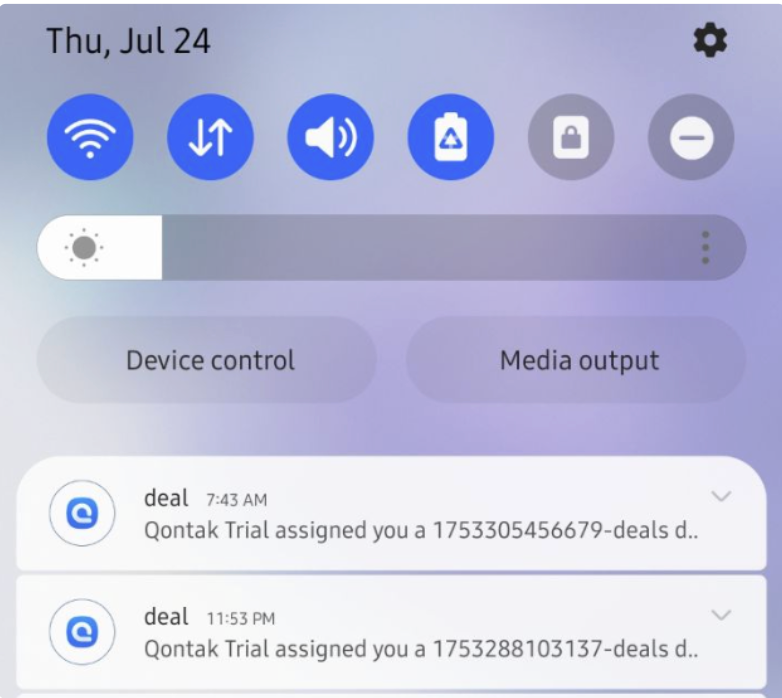Toggle Wi-Fi off
This screenshot has height=698, width=782.
90,137
